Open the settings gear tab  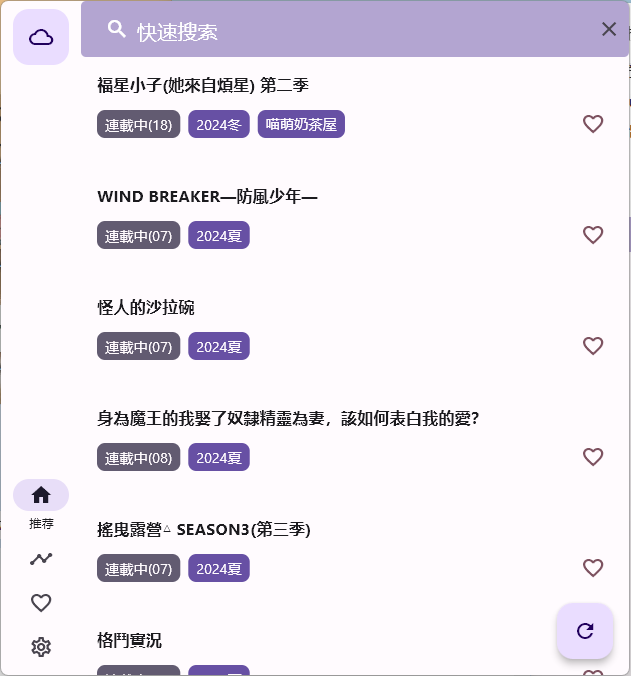[41, 647]
